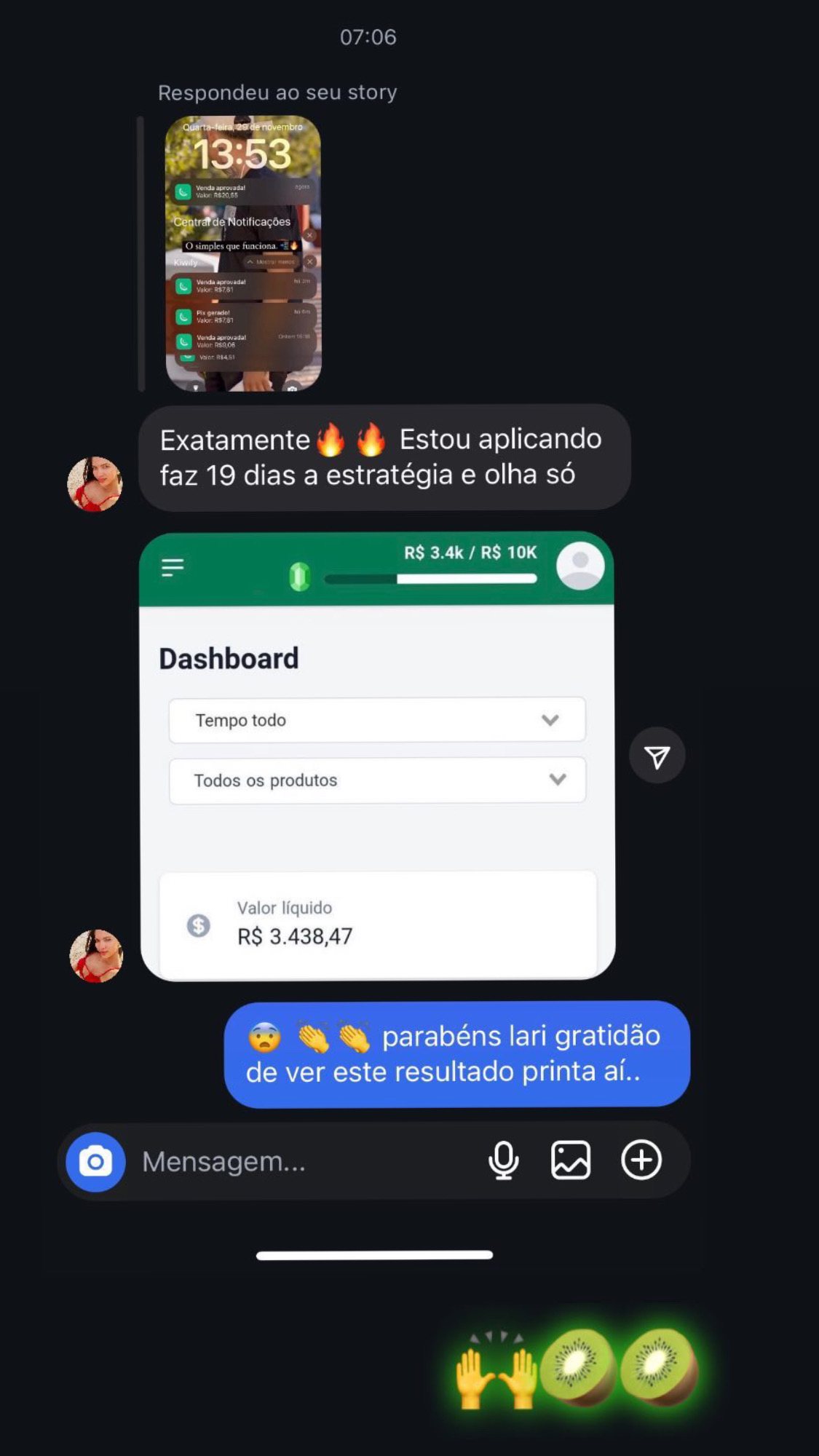Tap the microphone to record voice message

pyautogui.click(x=504, y=1160)
